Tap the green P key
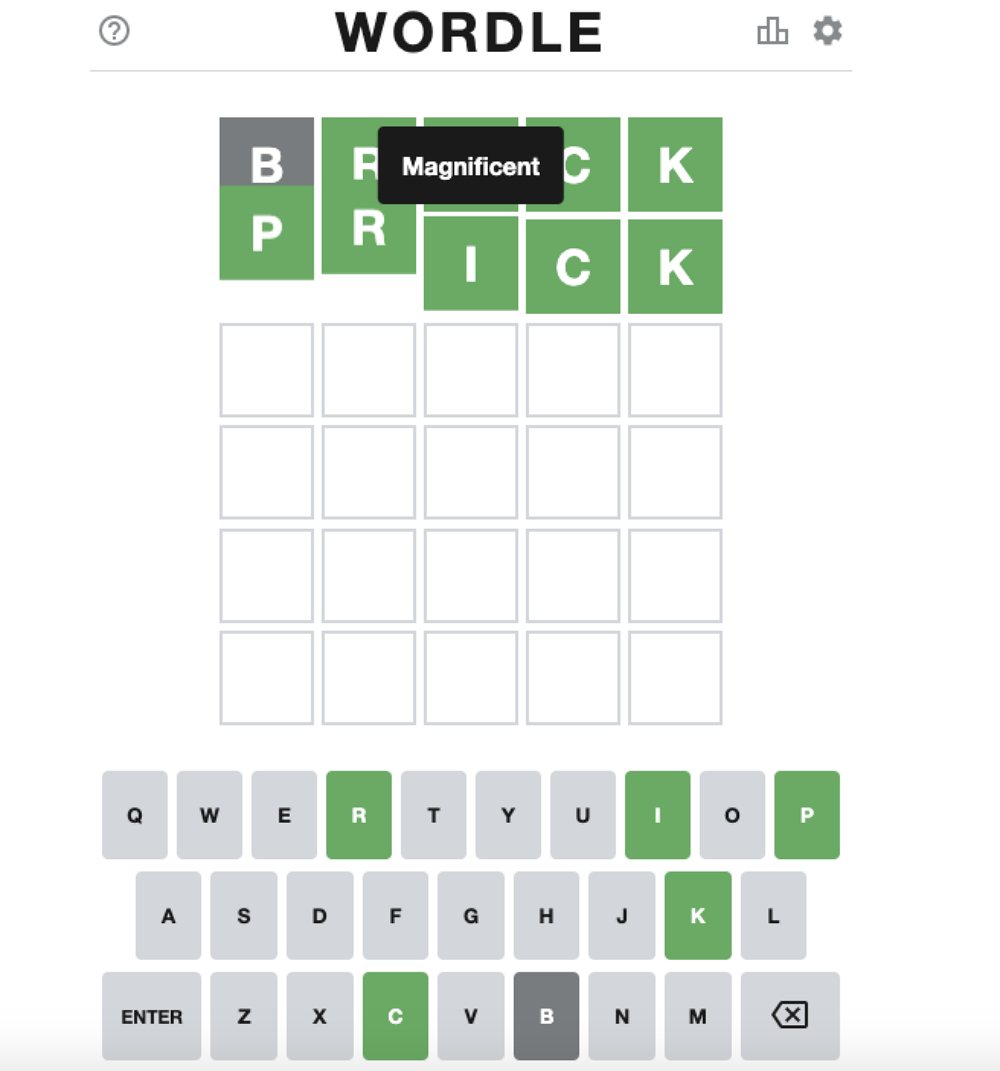The width and height of the screenshot is (1000, 1071). point(807,815)
